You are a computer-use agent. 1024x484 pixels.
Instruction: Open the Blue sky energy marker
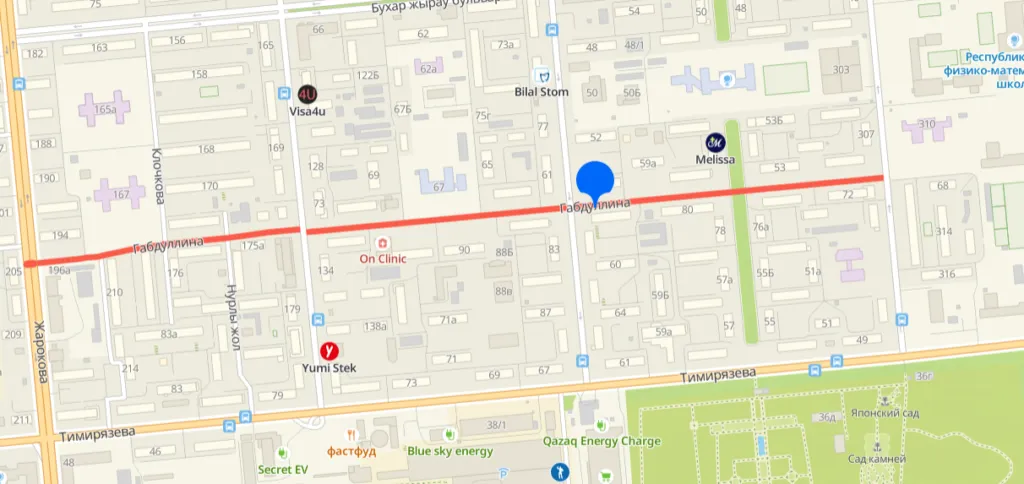449,434
